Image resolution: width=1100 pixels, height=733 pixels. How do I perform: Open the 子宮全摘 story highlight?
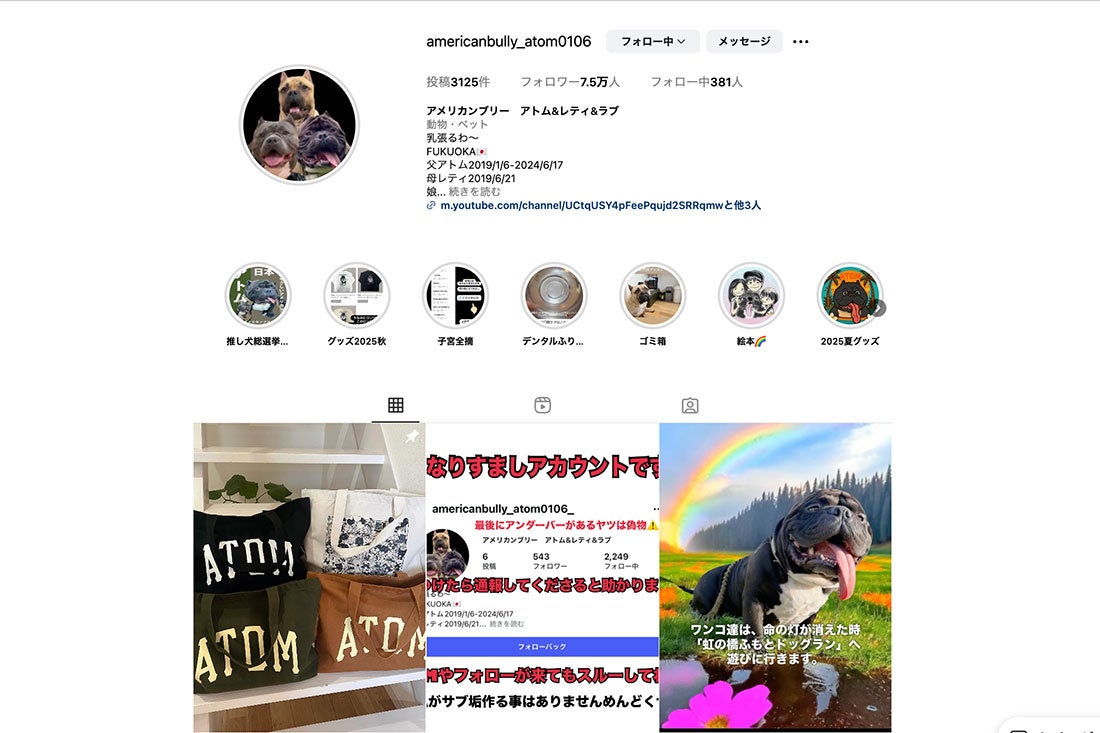[x=455, y=296]
